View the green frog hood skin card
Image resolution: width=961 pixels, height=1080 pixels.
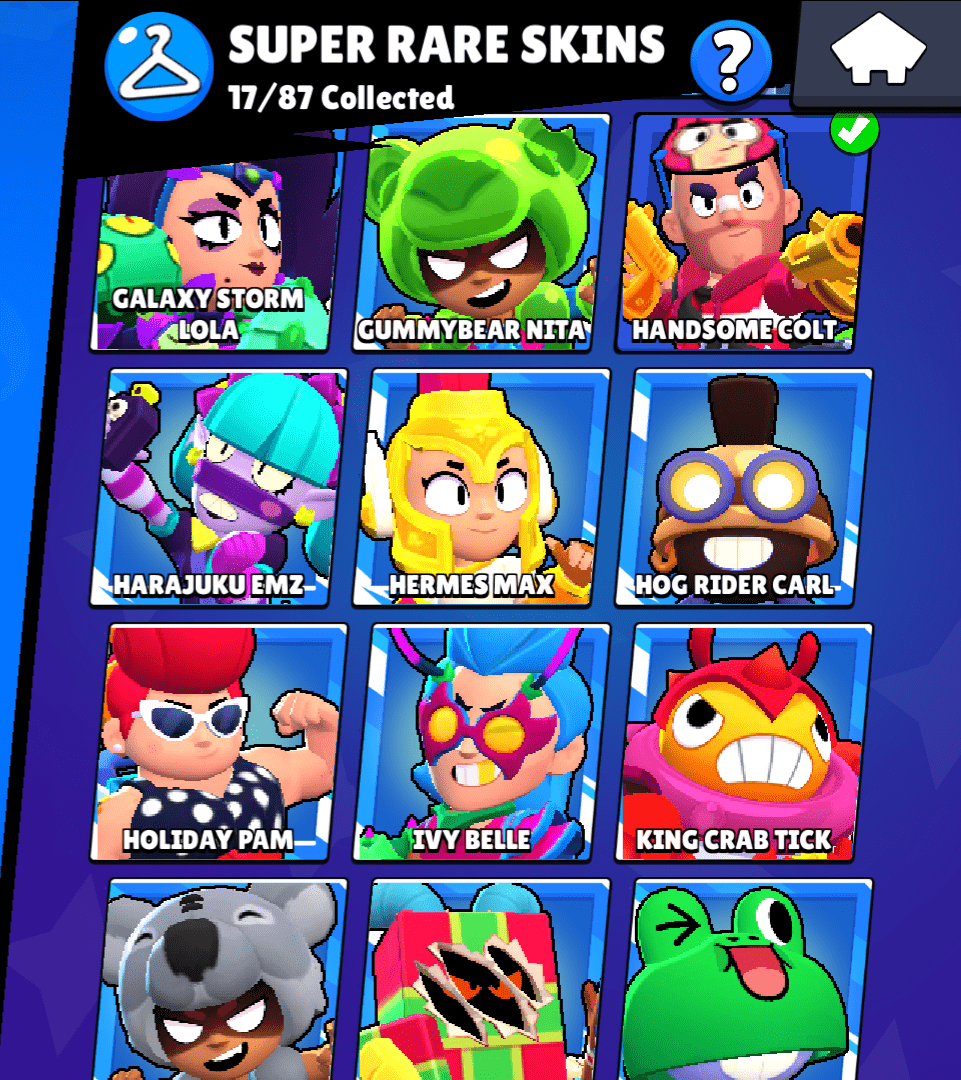[746, 980]
